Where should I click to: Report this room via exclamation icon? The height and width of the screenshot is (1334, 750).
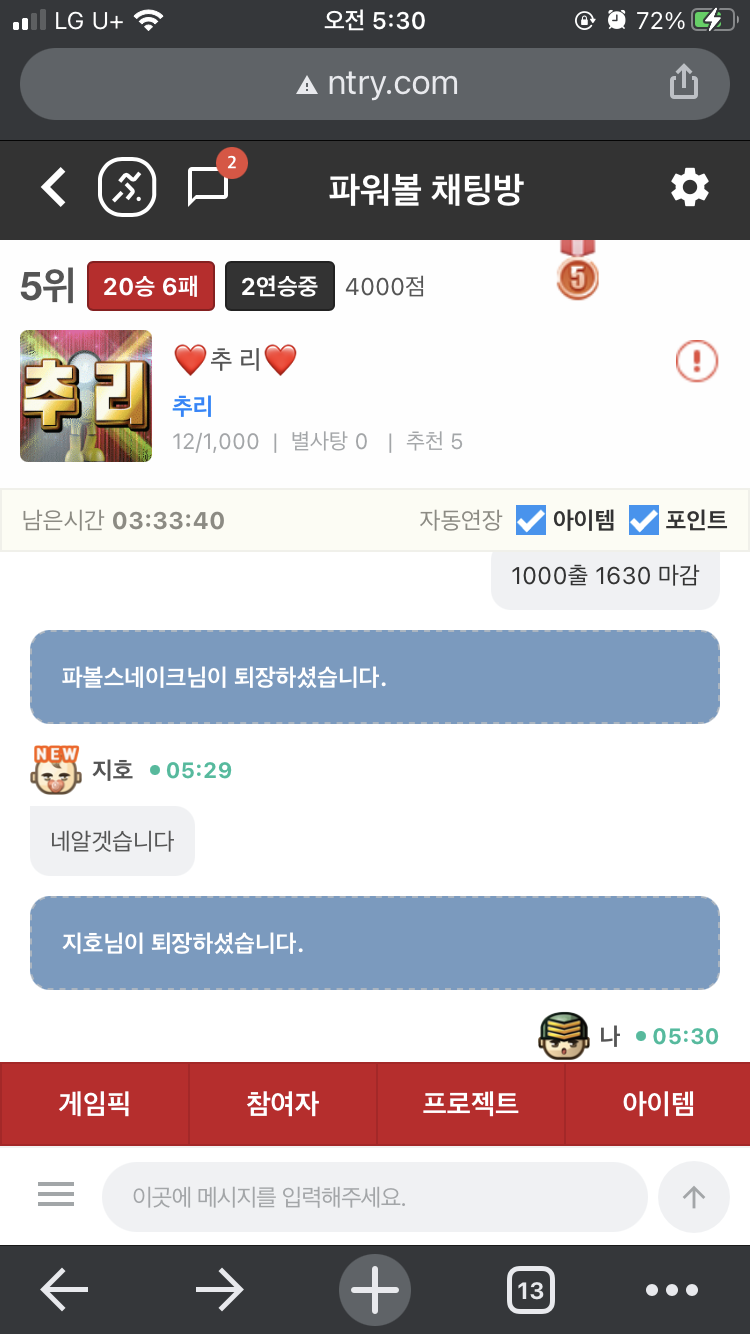pos(697,361)
